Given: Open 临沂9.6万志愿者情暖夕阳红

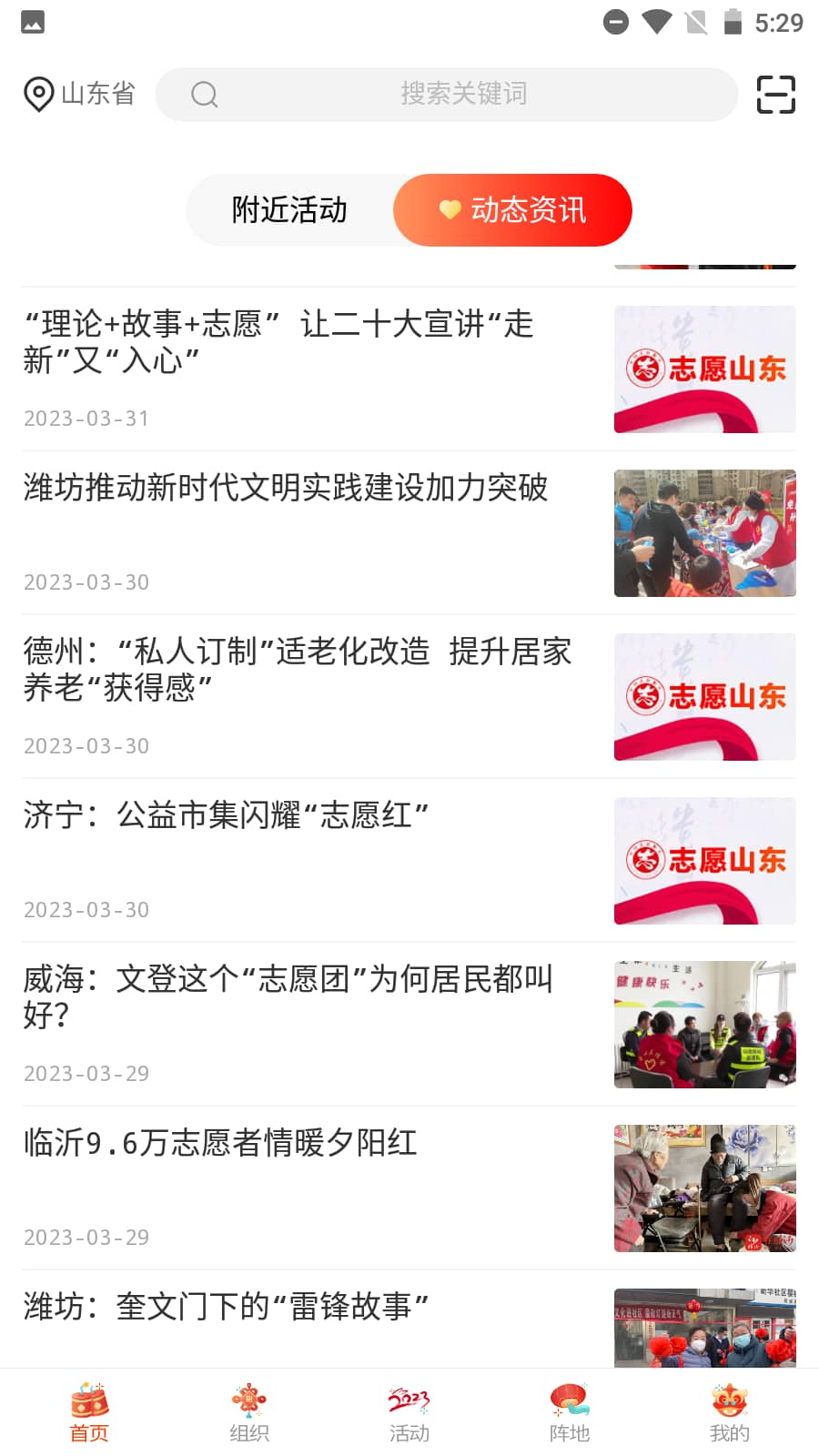Looking at the screenshot, I should point(409,1188).
